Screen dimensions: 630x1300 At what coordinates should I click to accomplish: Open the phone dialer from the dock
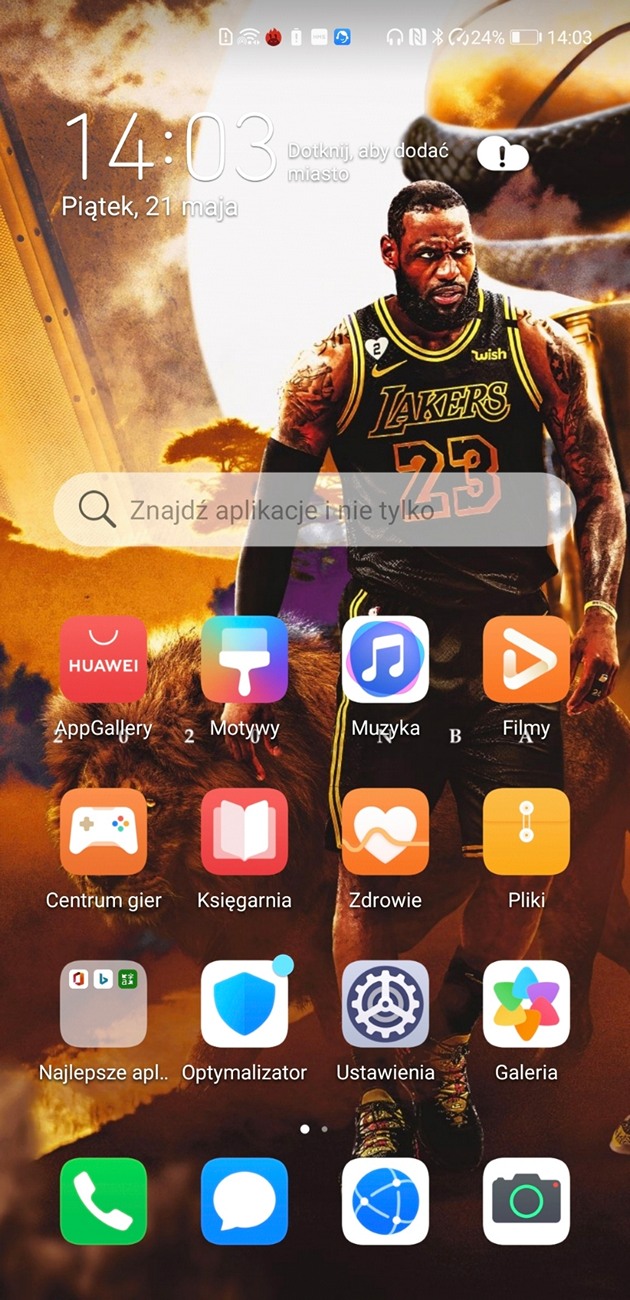[103, 1201]
